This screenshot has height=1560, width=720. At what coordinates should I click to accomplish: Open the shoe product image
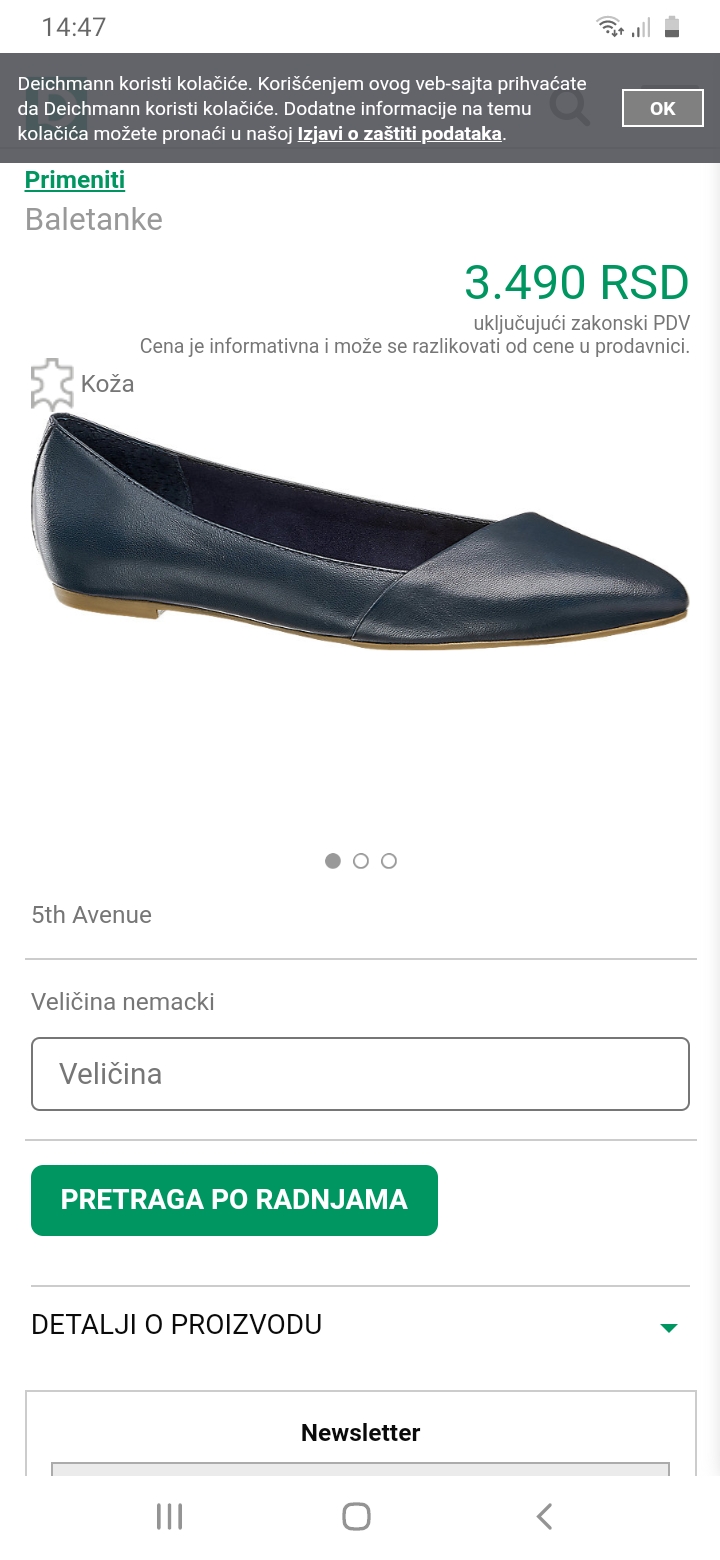[360, 530]
